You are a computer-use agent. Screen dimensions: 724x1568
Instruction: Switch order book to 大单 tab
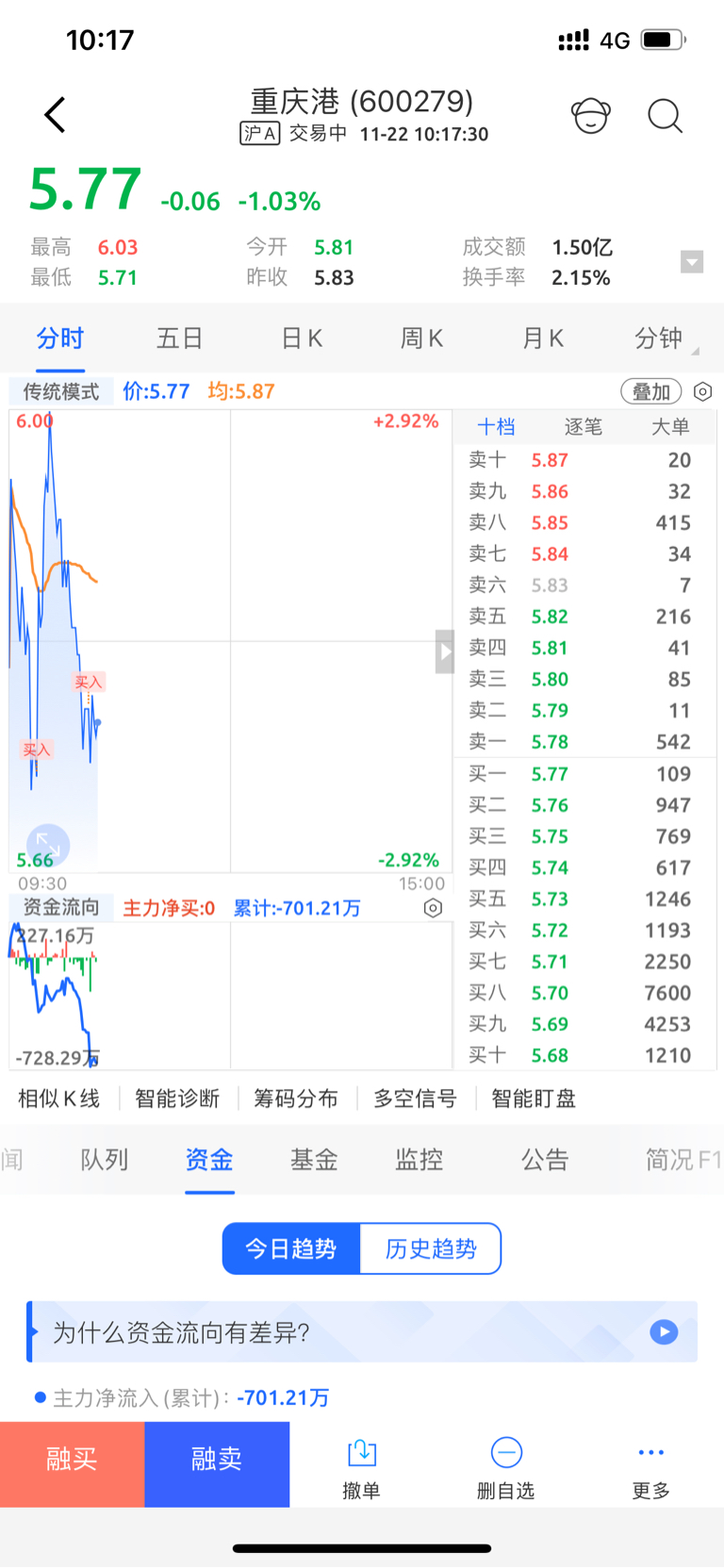(x=670, y=427)
